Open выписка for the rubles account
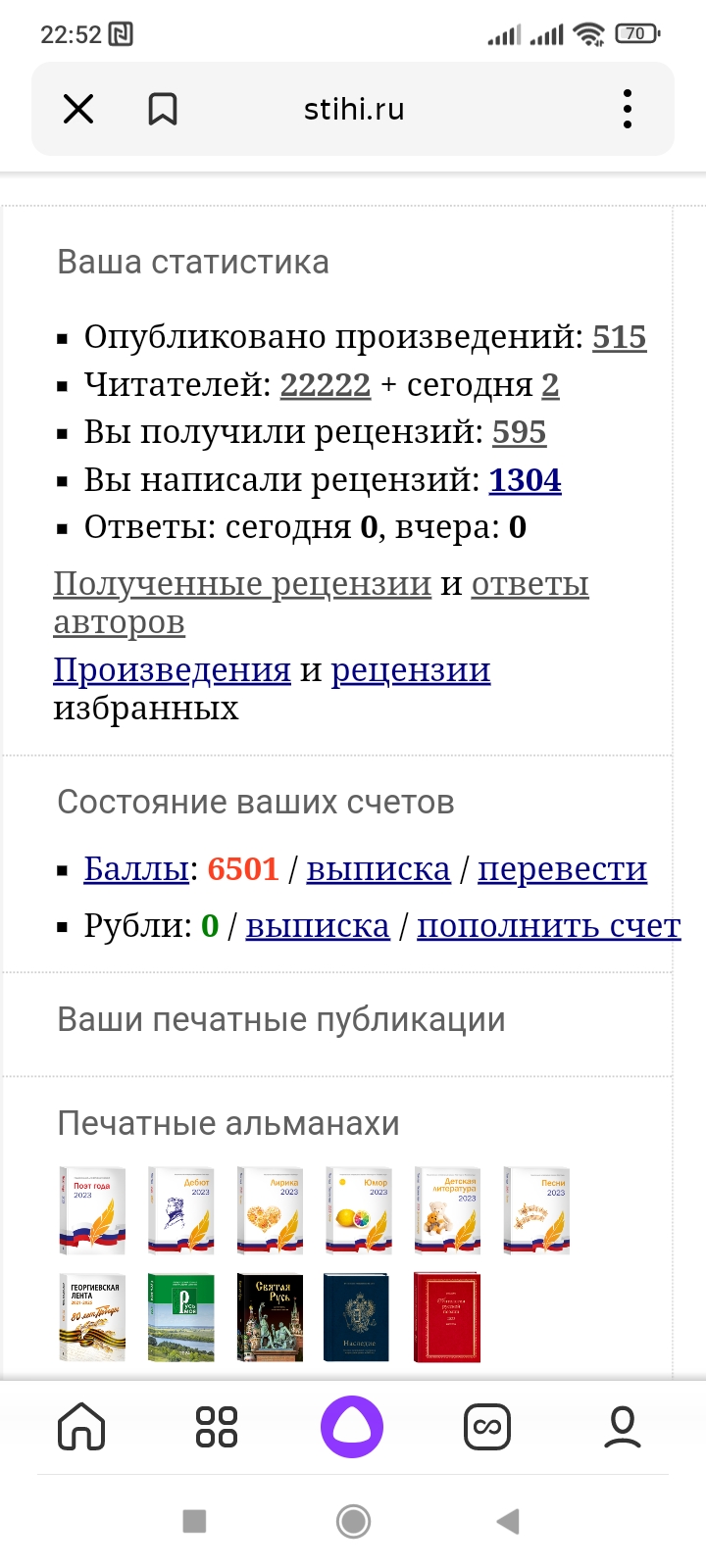Image resolution: width=706 pixels, height=1568 pixels. (x=318, y=926)
